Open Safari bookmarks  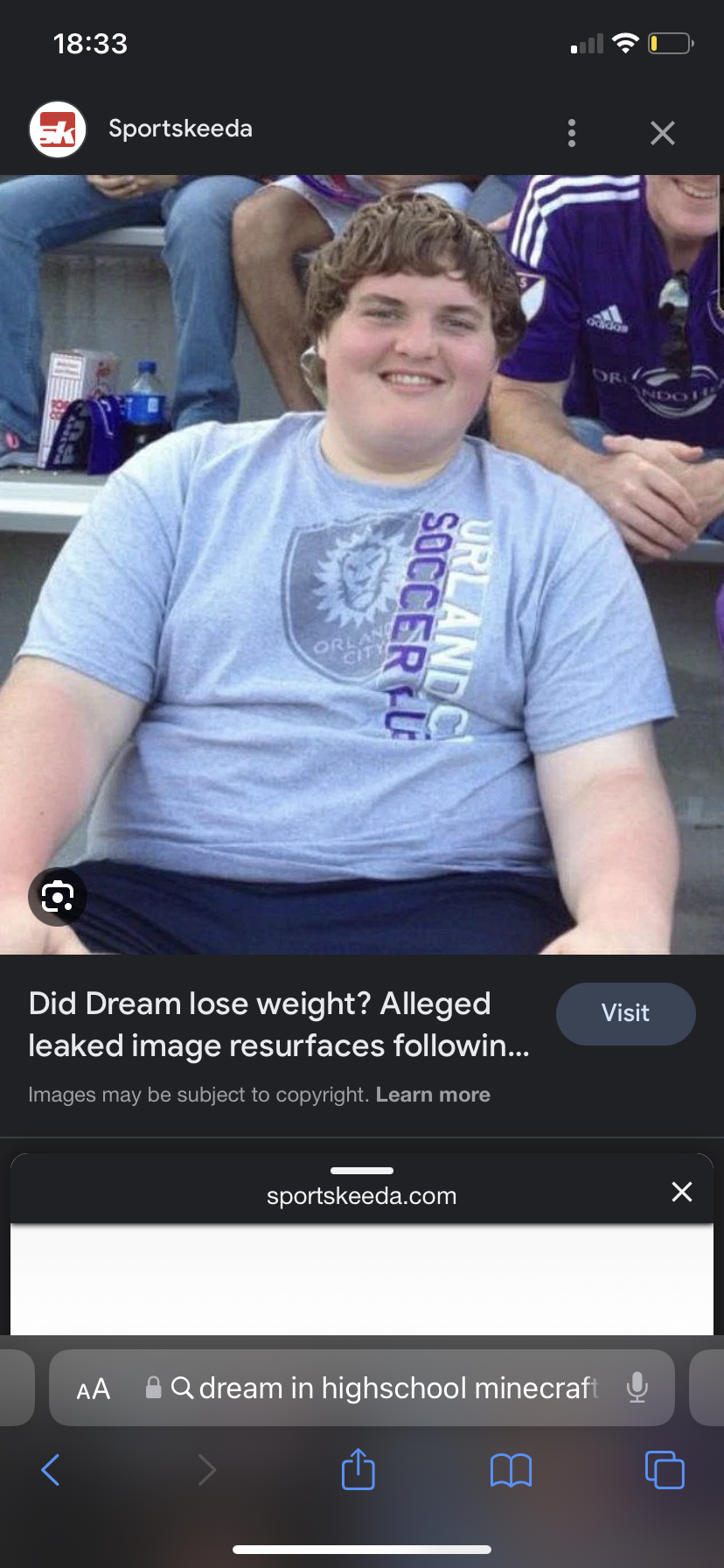(512, 1470)
